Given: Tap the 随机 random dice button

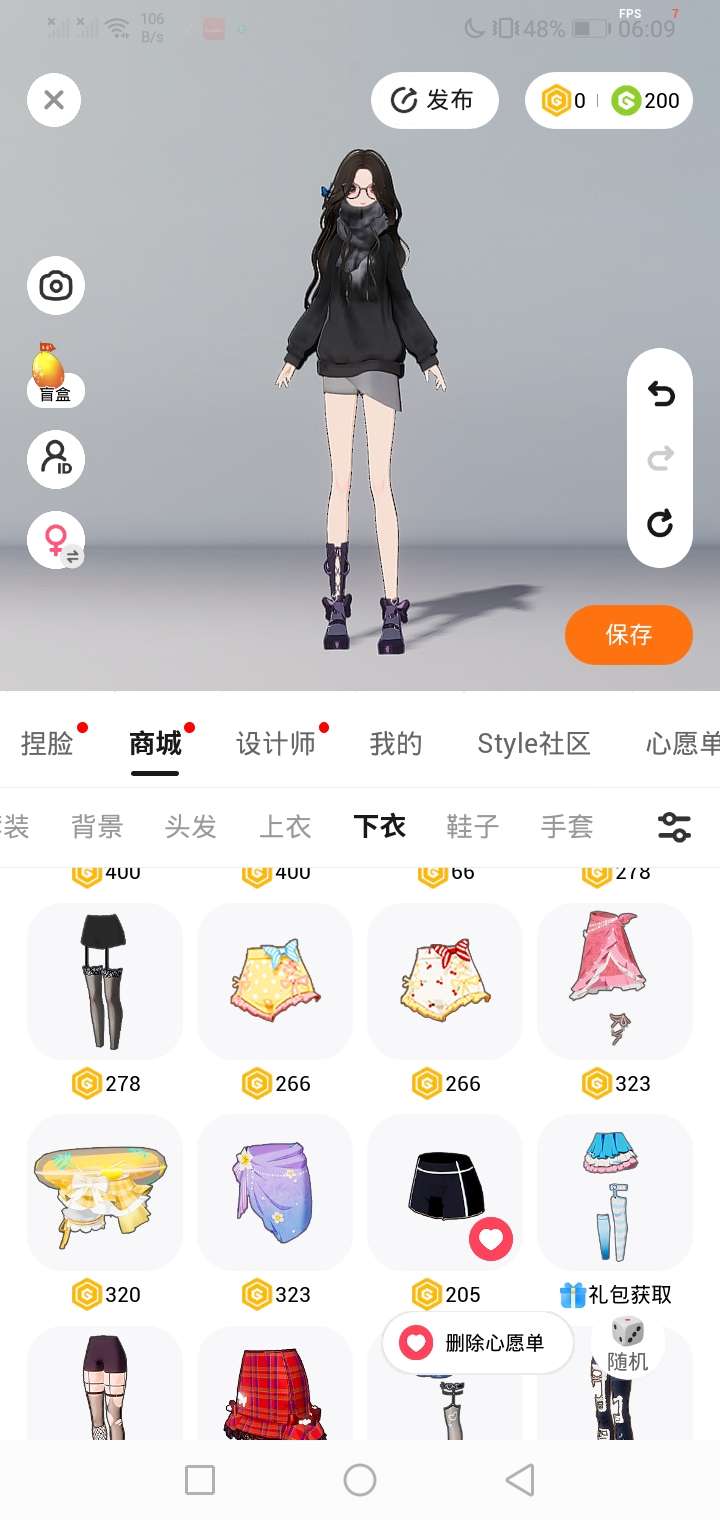Looking at the screenshot, I should 628,1345.
